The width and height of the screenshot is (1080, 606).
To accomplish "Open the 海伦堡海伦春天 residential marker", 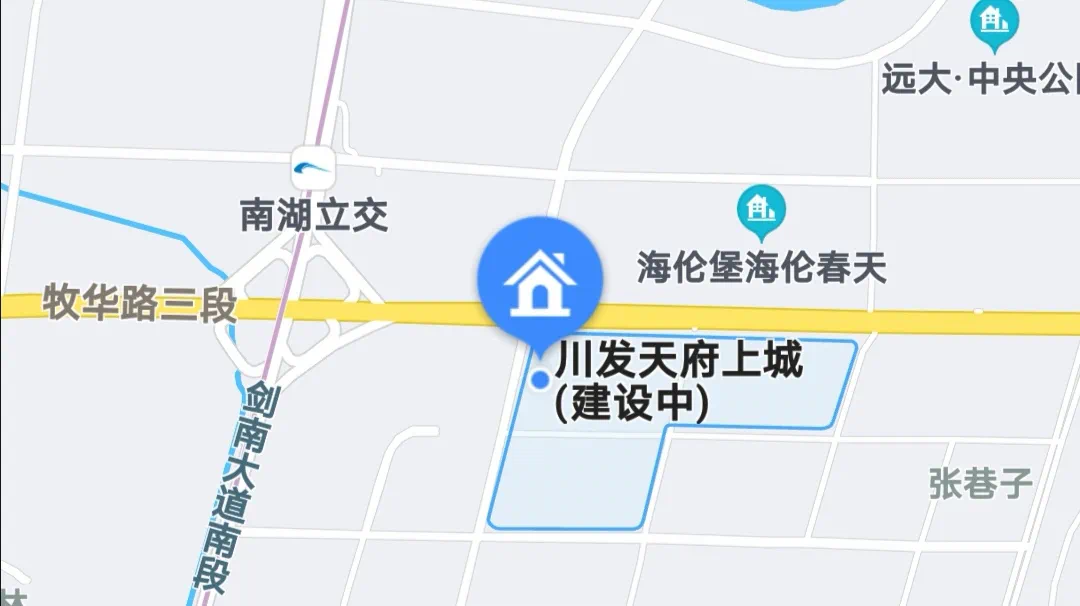I will (x=761, y=210).
